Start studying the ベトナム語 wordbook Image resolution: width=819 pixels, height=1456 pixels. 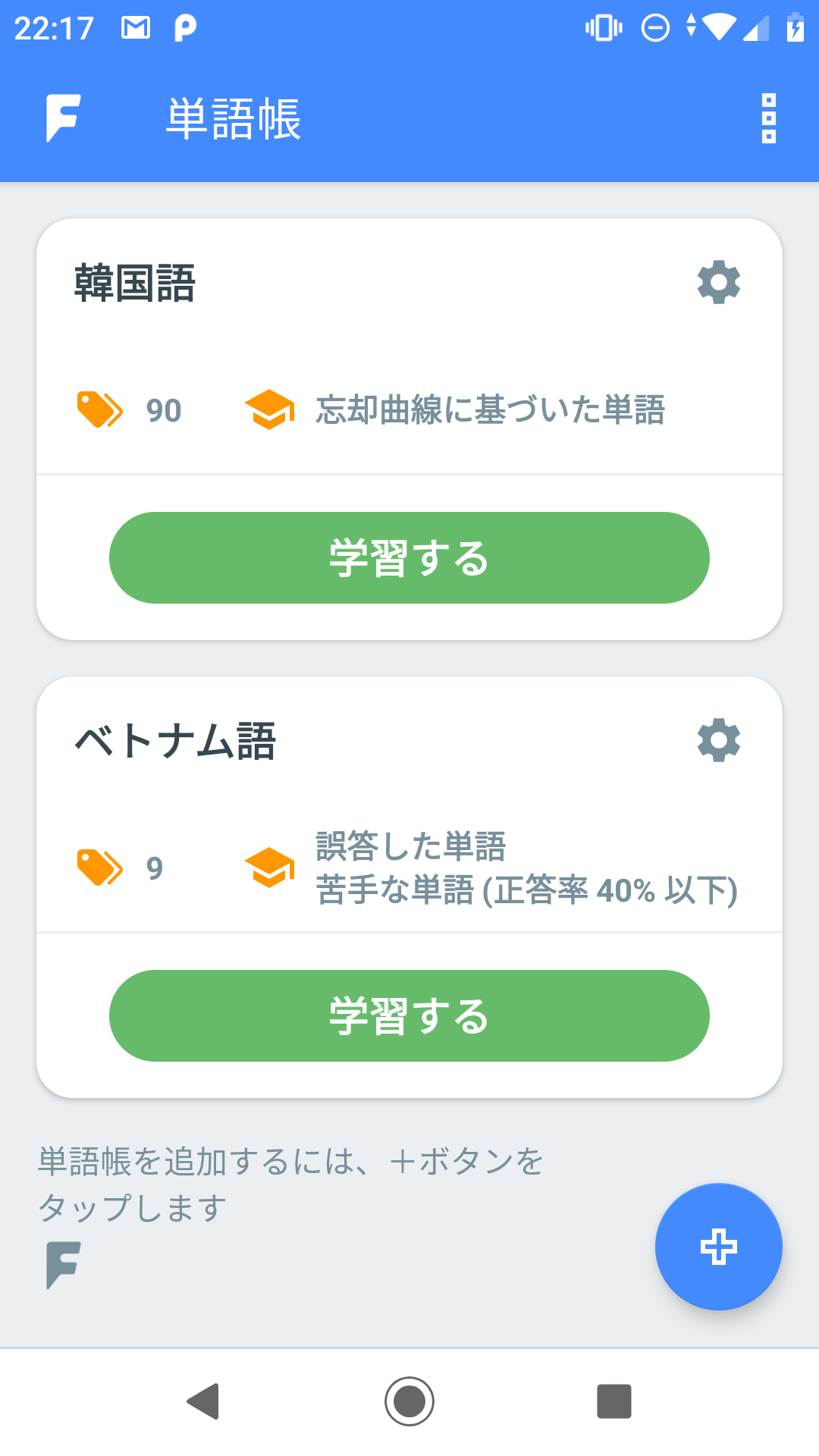point(409,1015)
